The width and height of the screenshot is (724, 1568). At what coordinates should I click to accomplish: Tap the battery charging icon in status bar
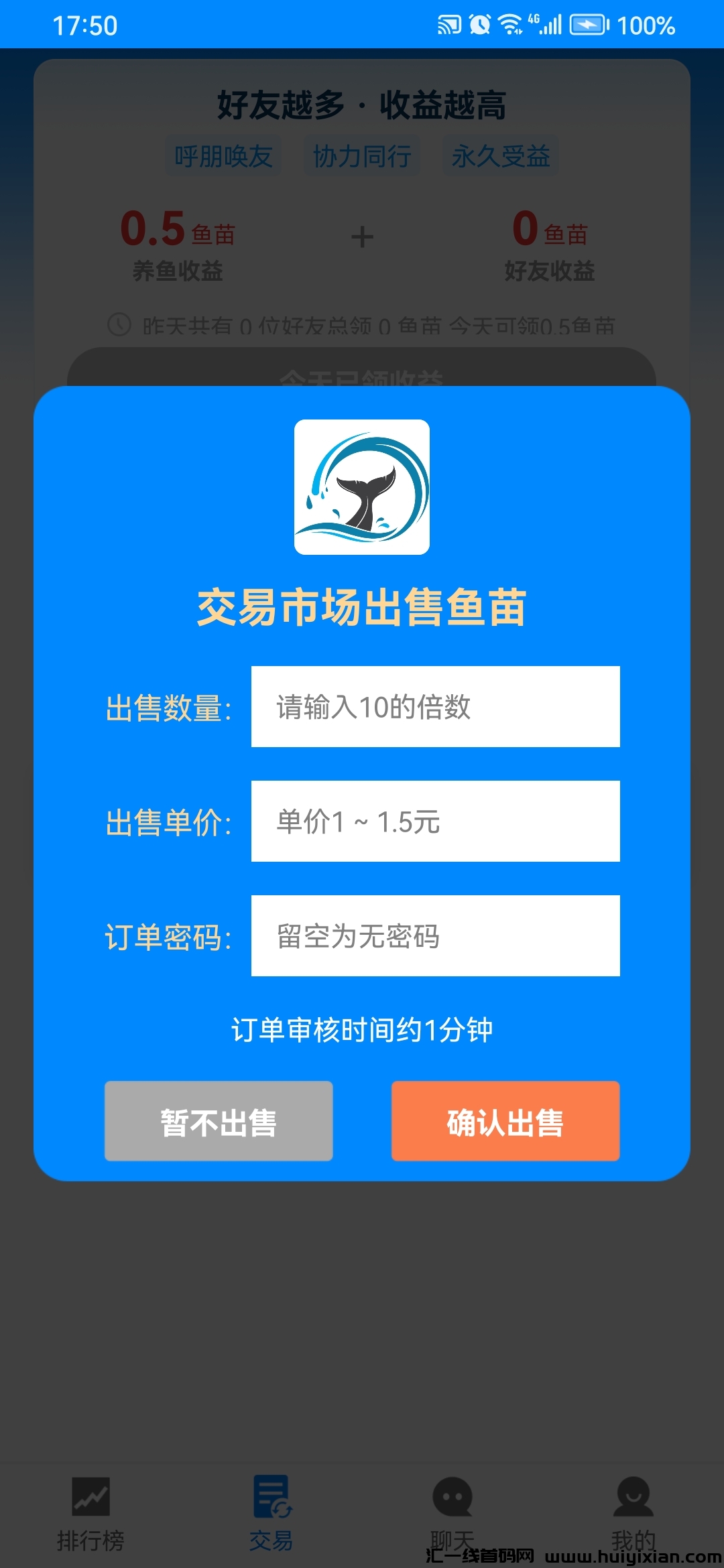click(x=587, y=23)
